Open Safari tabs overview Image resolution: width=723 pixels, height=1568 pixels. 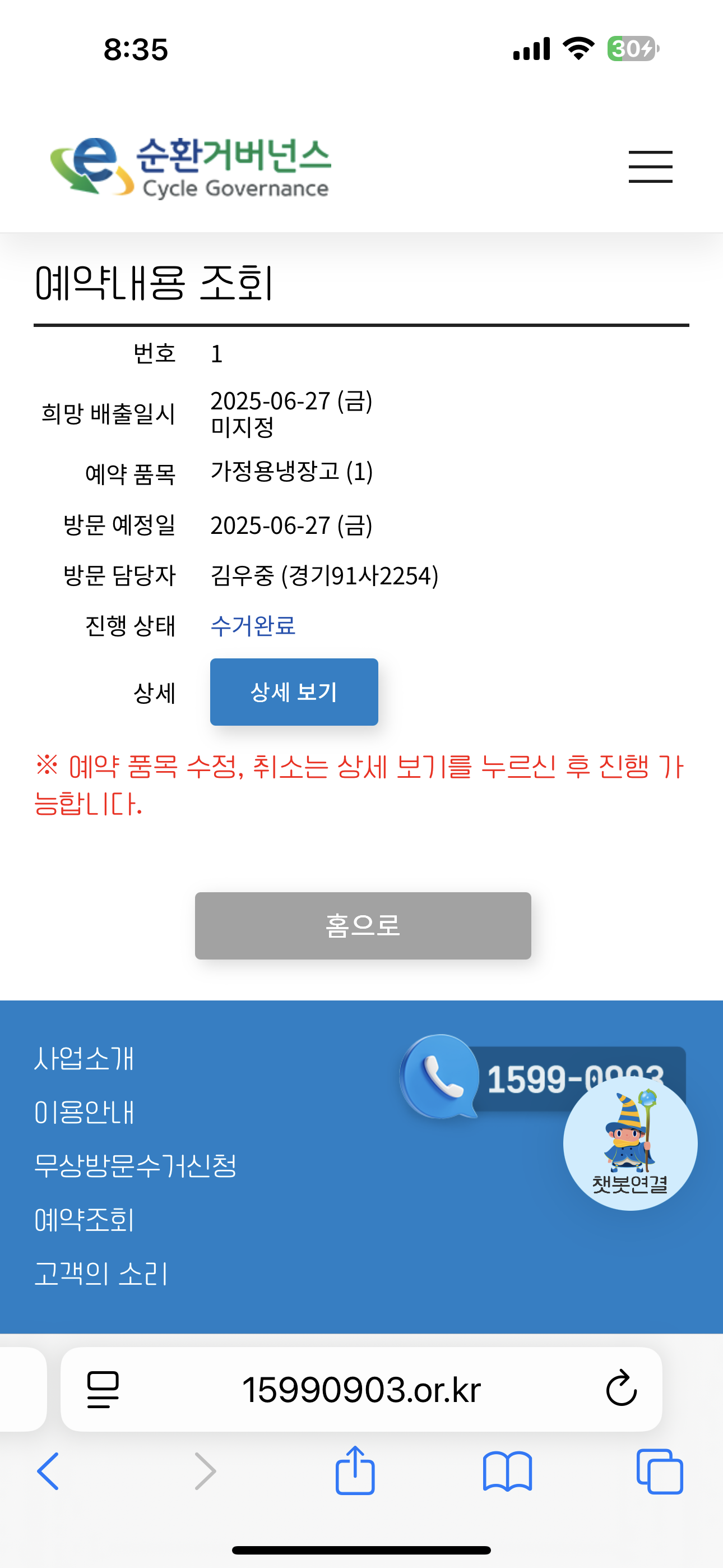(660, 1470)
